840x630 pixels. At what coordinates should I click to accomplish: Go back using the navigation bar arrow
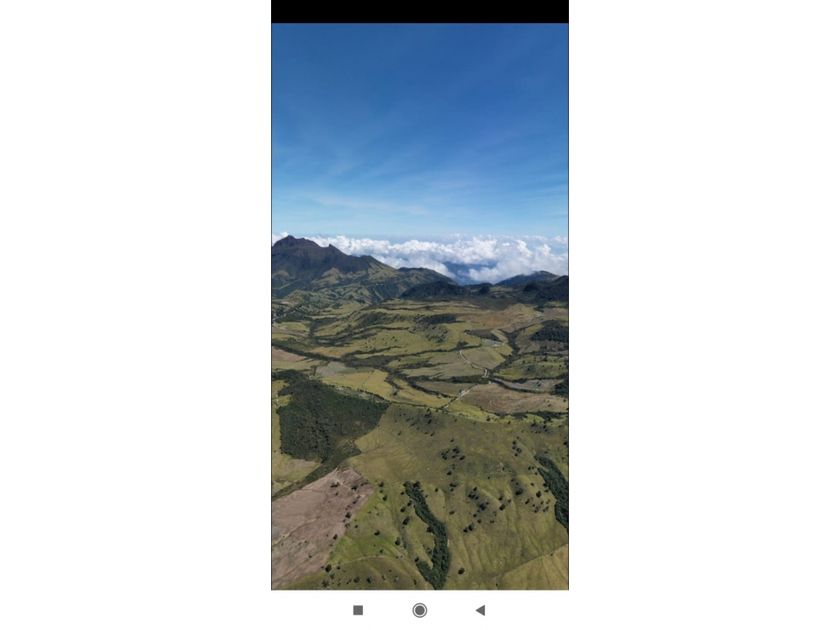point(480,610)
